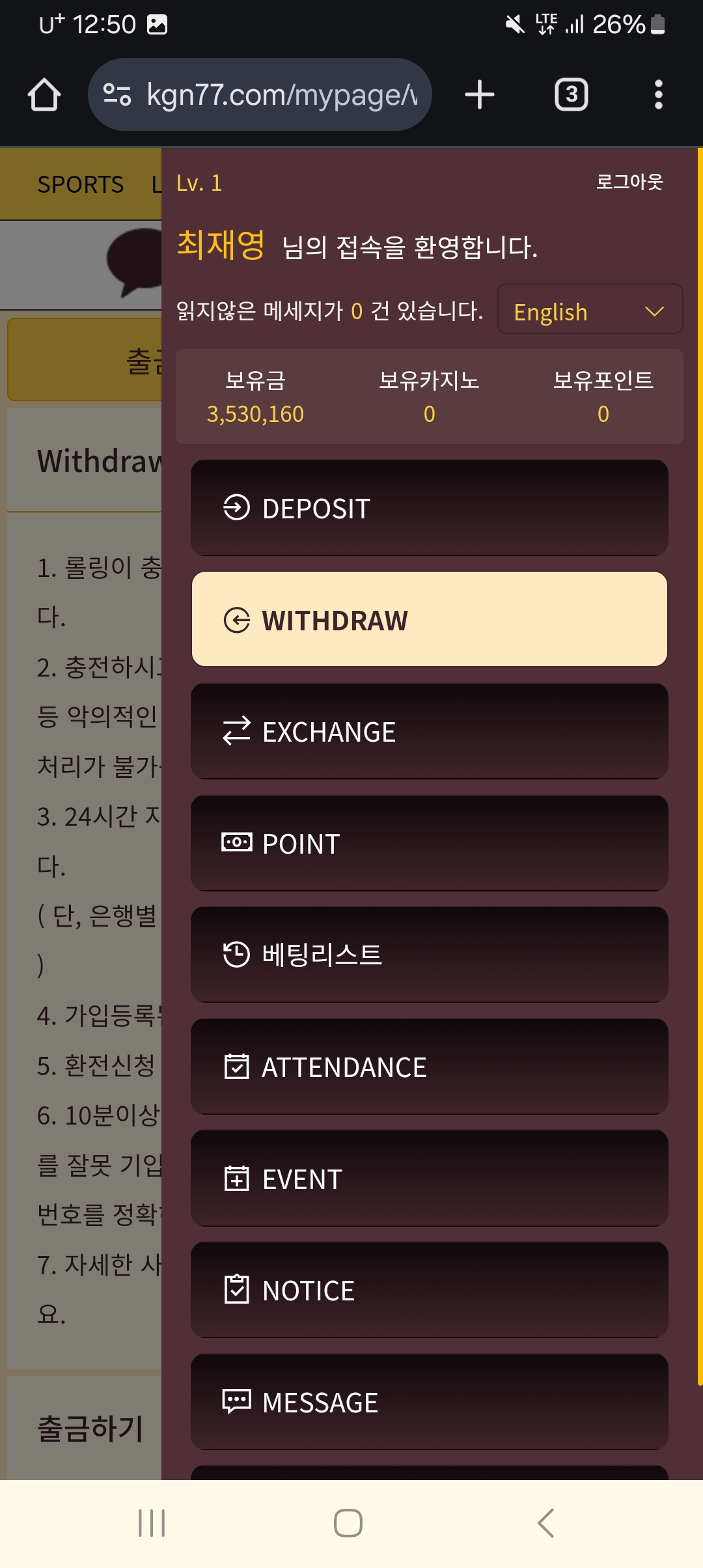Image resolution: width=703 pixels, height=1568 pixels.
Task: Open the tab switcher showing 3
Action: coord(572,95)
